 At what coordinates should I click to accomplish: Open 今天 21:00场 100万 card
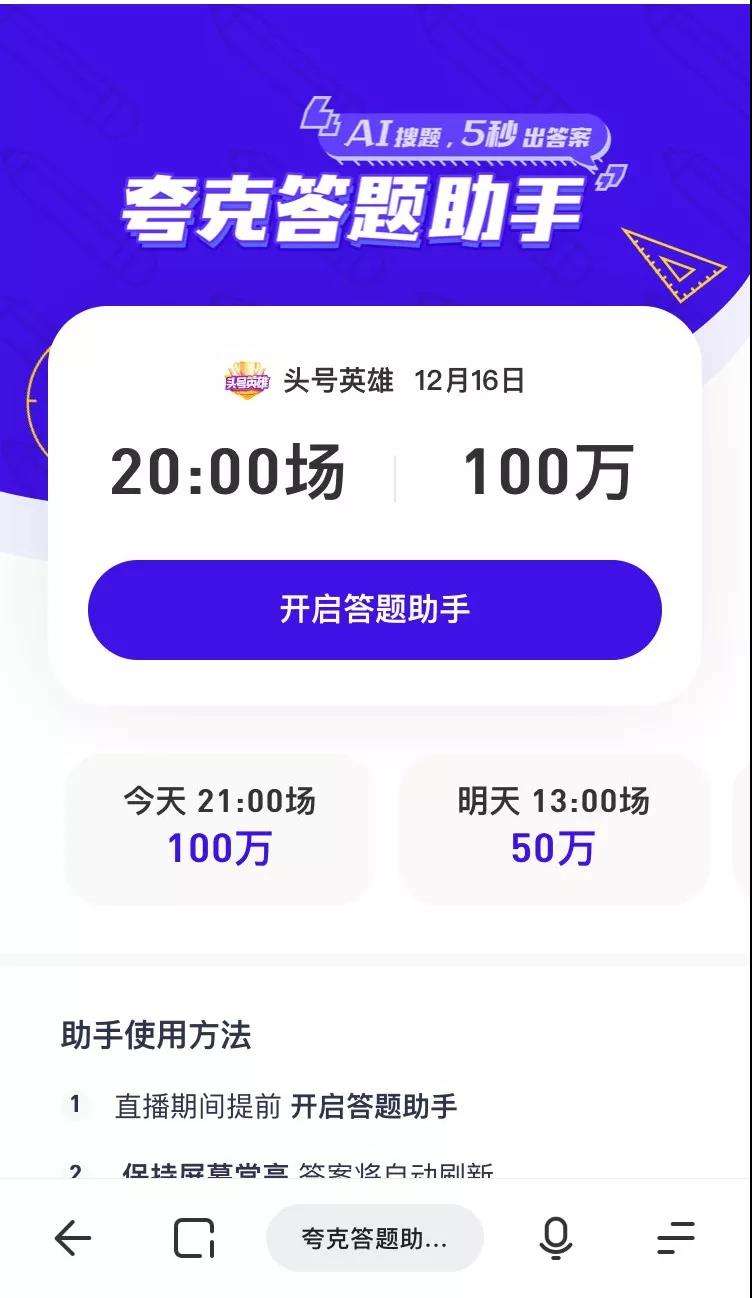pyautogui.click(x=218, y=828)
